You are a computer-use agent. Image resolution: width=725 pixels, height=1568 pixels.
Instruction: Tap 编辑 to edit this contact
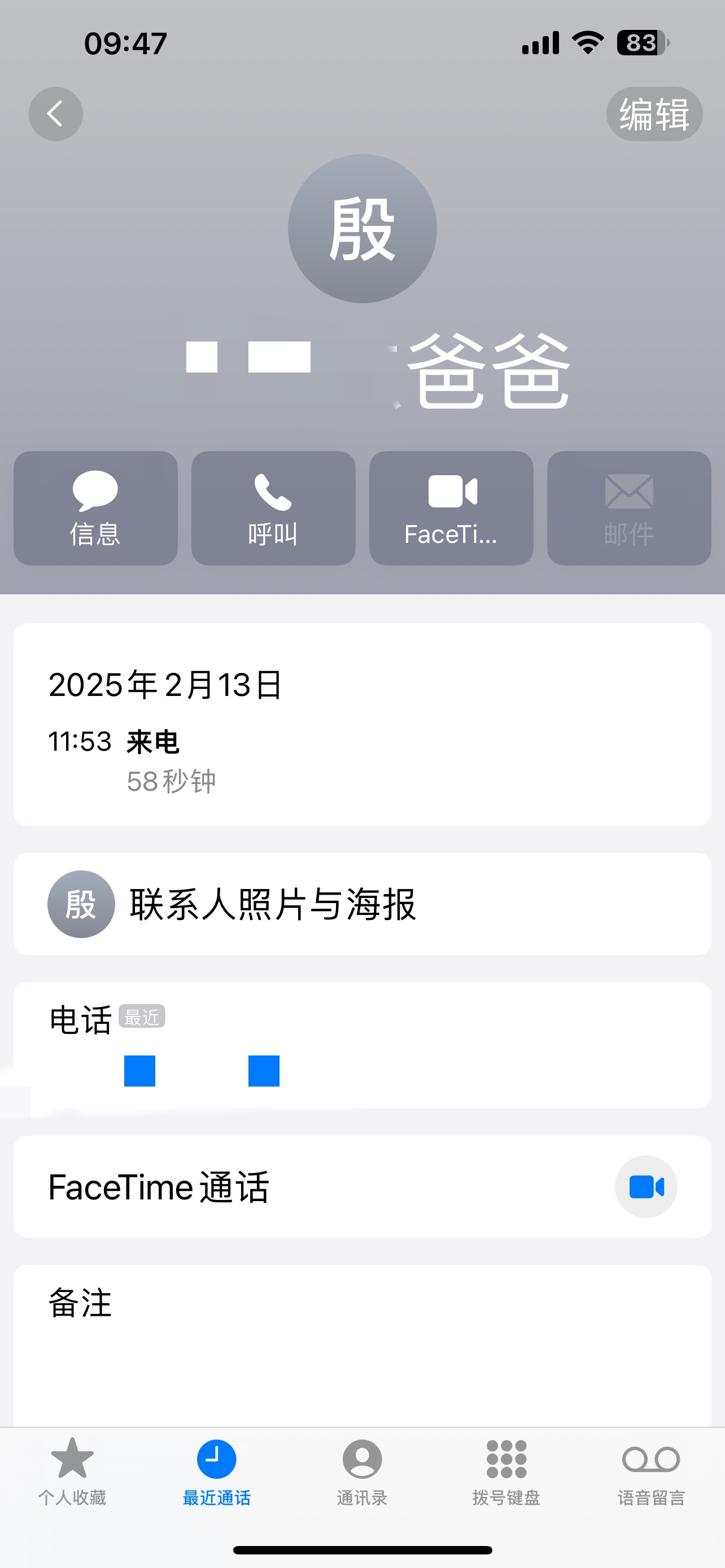654,114
